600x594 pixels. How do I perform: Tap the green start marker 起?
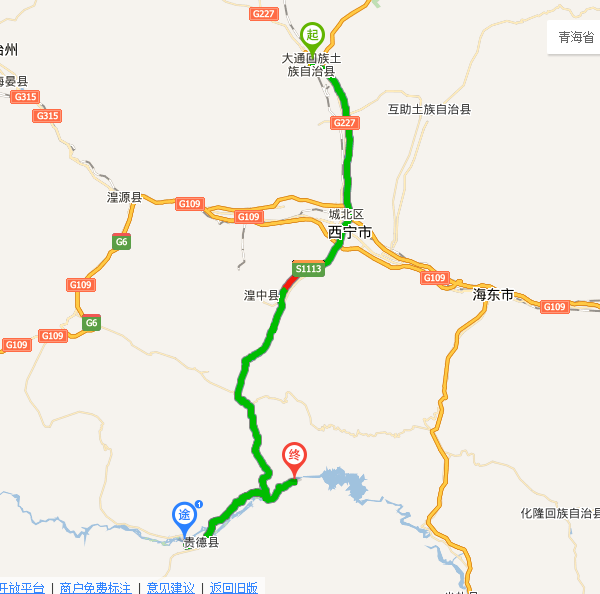tap(312, 34)
